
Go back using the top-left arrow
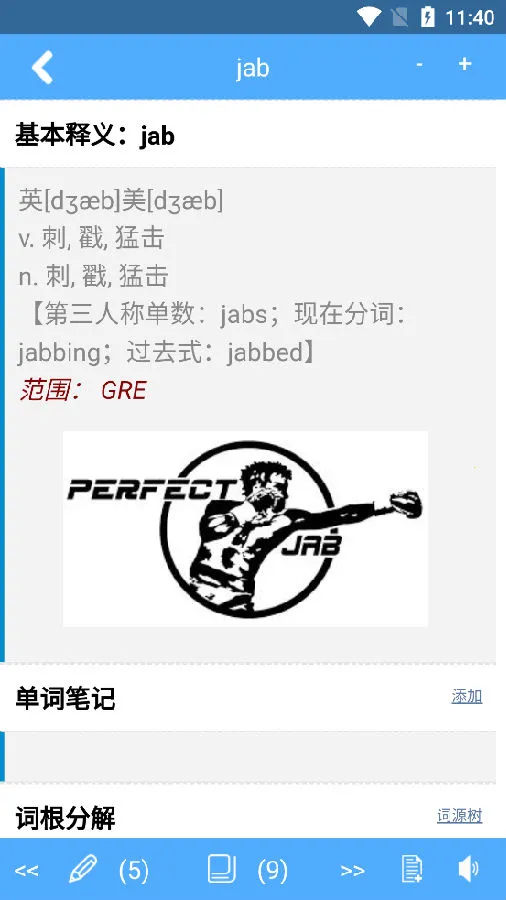(x=42, y=67)
